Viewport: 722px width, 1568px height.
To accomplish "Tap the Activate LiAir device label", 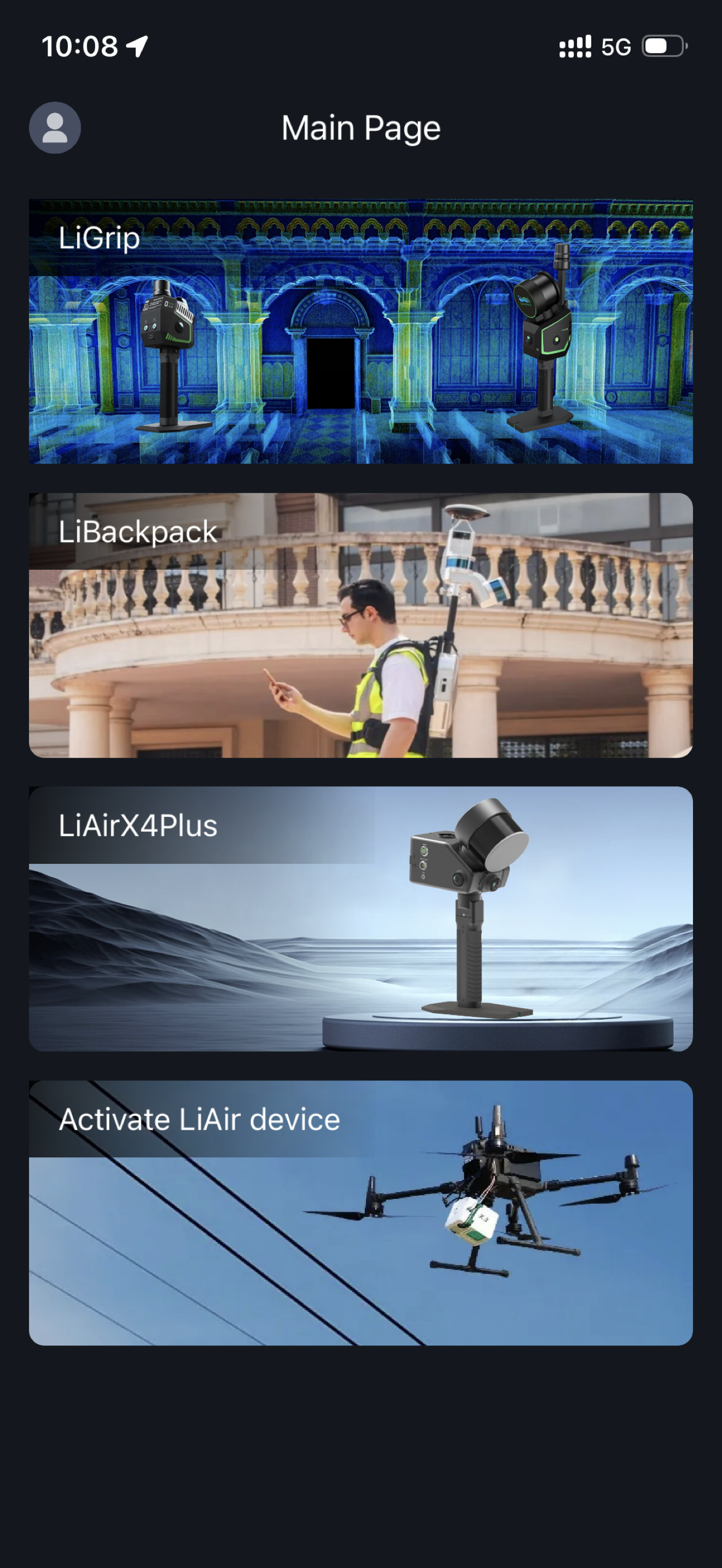I will point(199,1119).
